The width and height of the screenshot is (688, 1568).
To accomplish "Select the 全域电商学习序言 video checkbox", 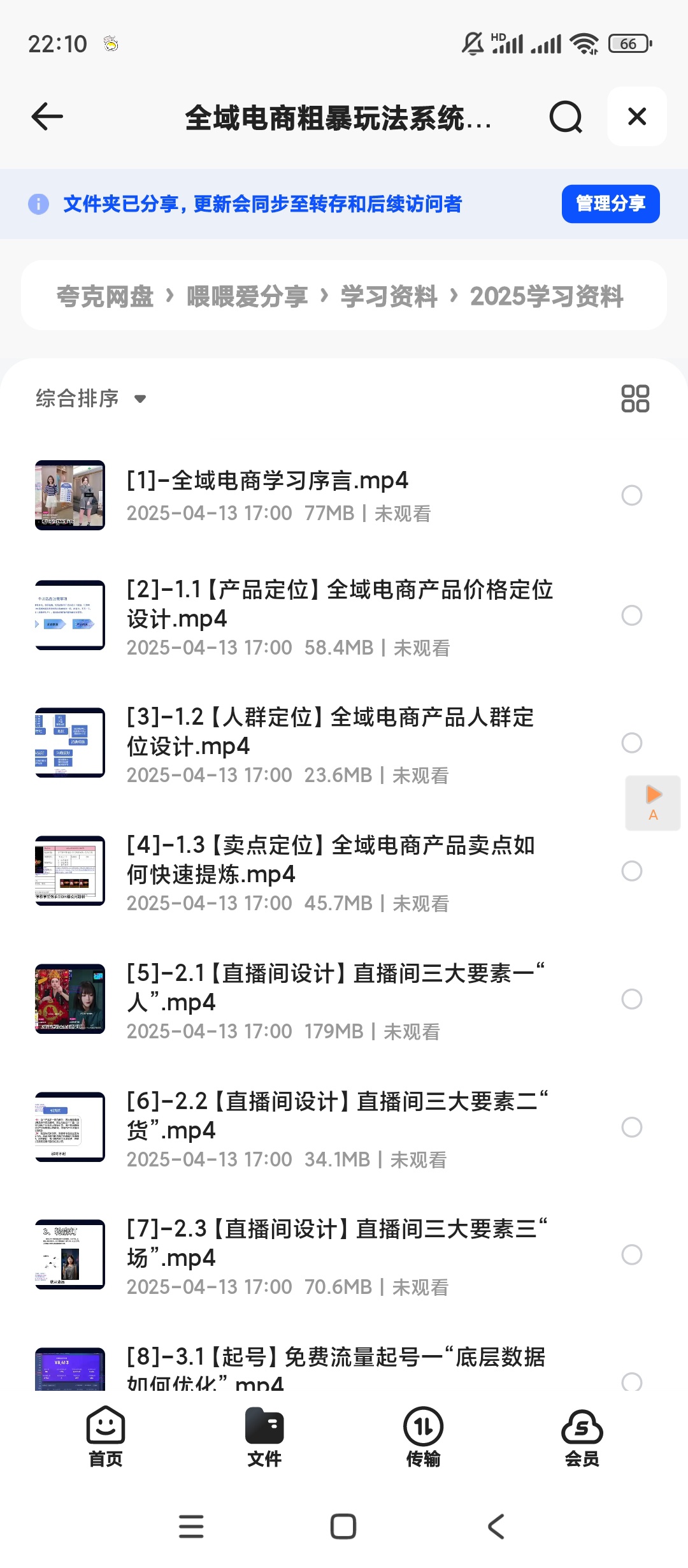I will 633,495.
